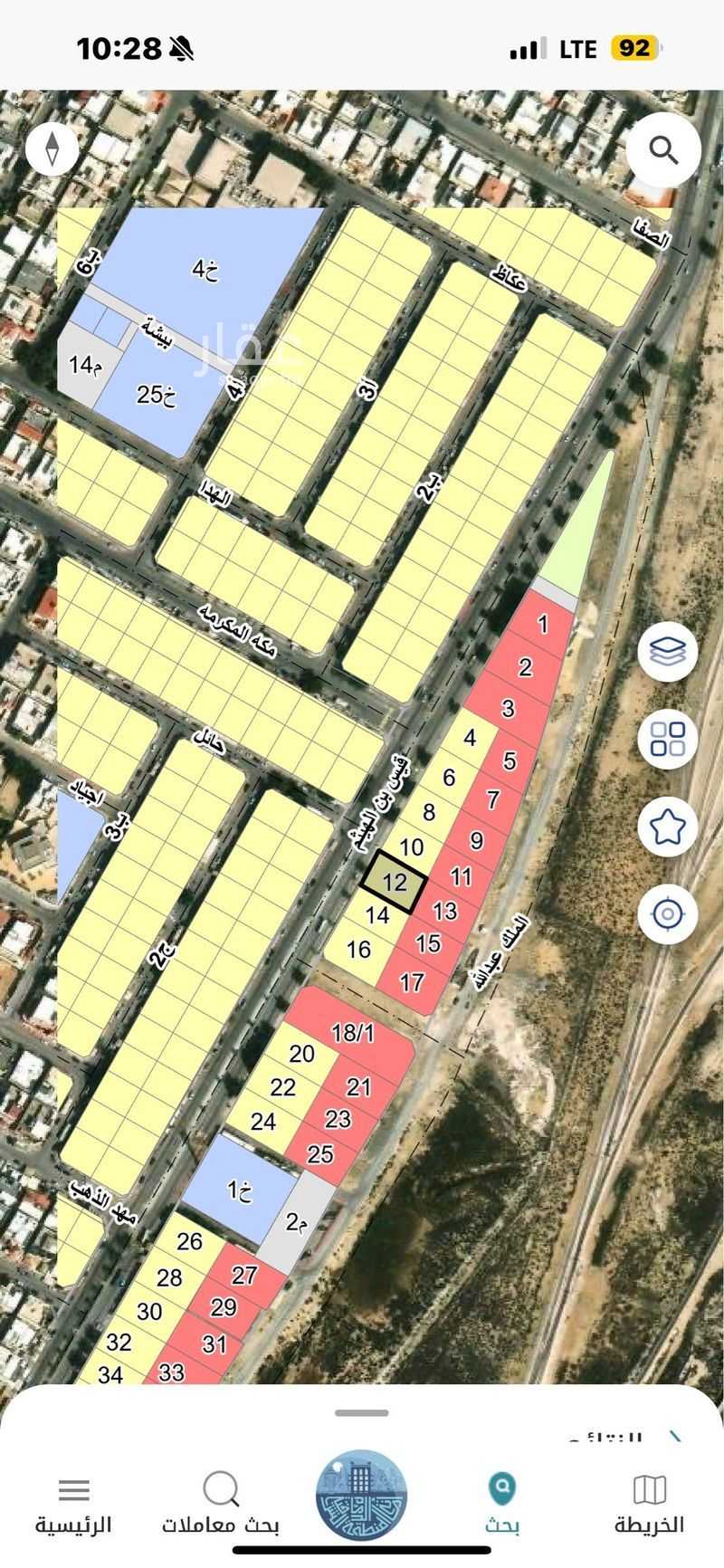Image resolution: width=724 pixels, height=1568 pixels.
Task: Select highlighted parcel 12 on map
Action: (x=393, y=883)
